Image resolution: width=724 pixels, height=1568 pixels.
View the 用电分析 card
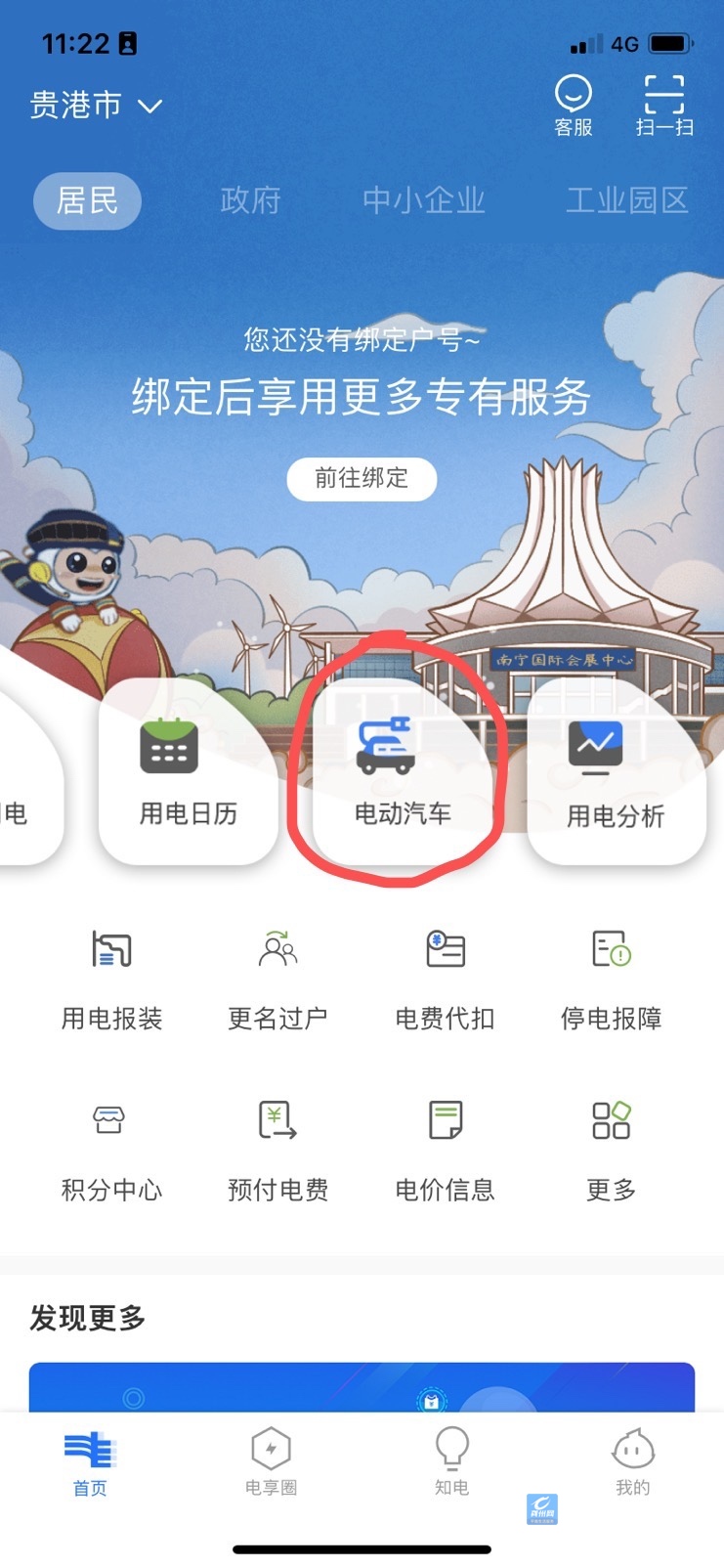click(616, 773)
